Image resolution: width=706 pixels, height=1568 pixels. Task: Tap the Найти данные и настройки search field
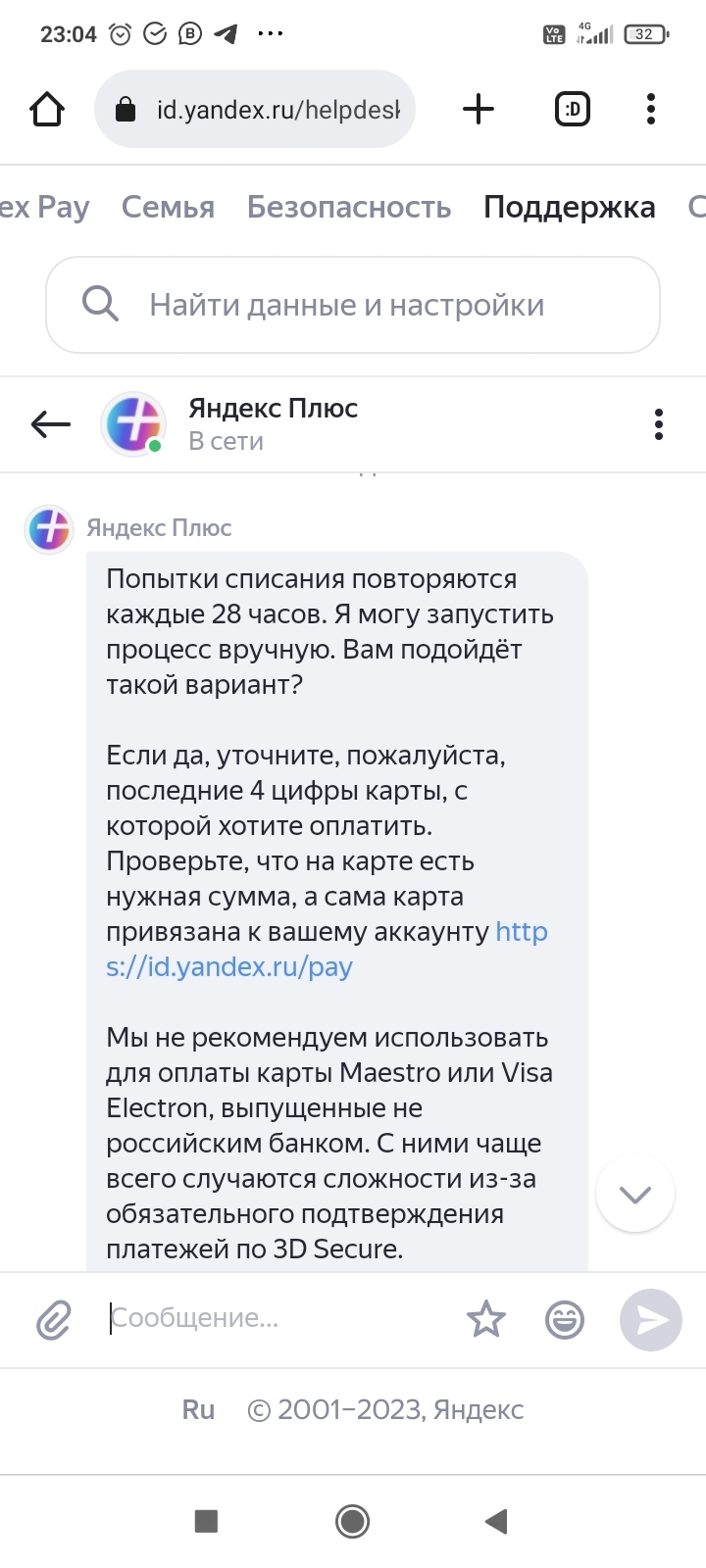click(353, 305)
